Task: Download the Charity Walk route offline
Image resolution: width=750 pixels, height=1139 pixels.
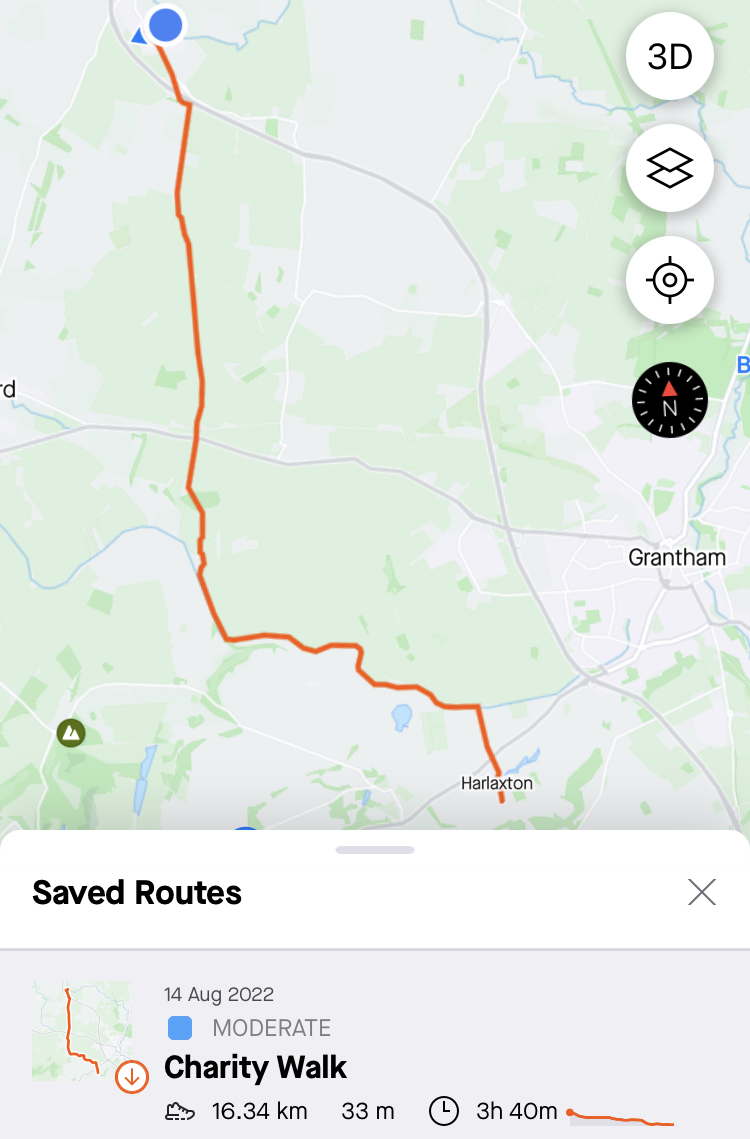Action: point(132,1077)
